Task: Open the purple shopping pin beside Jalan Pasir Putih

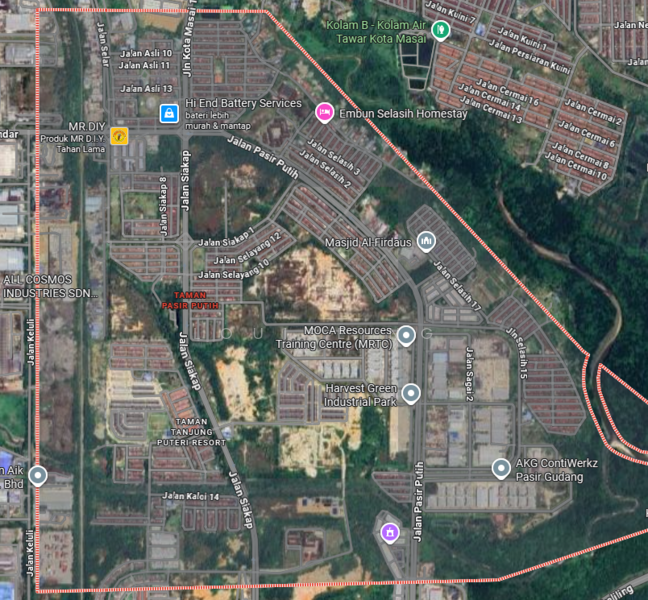Action: click(388, 531)
